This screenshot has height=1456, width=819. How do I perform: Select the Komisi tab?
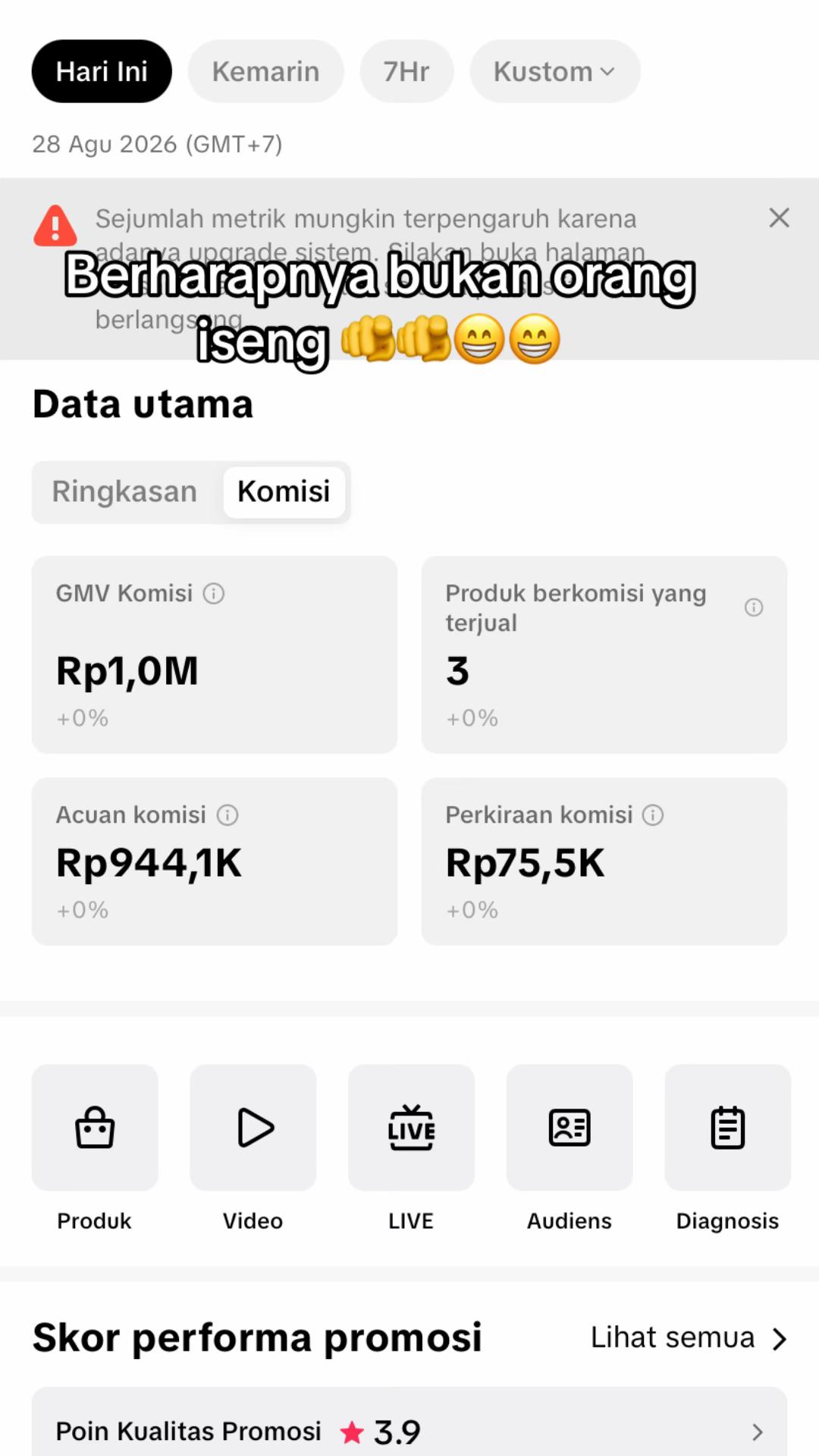point(284,492)
